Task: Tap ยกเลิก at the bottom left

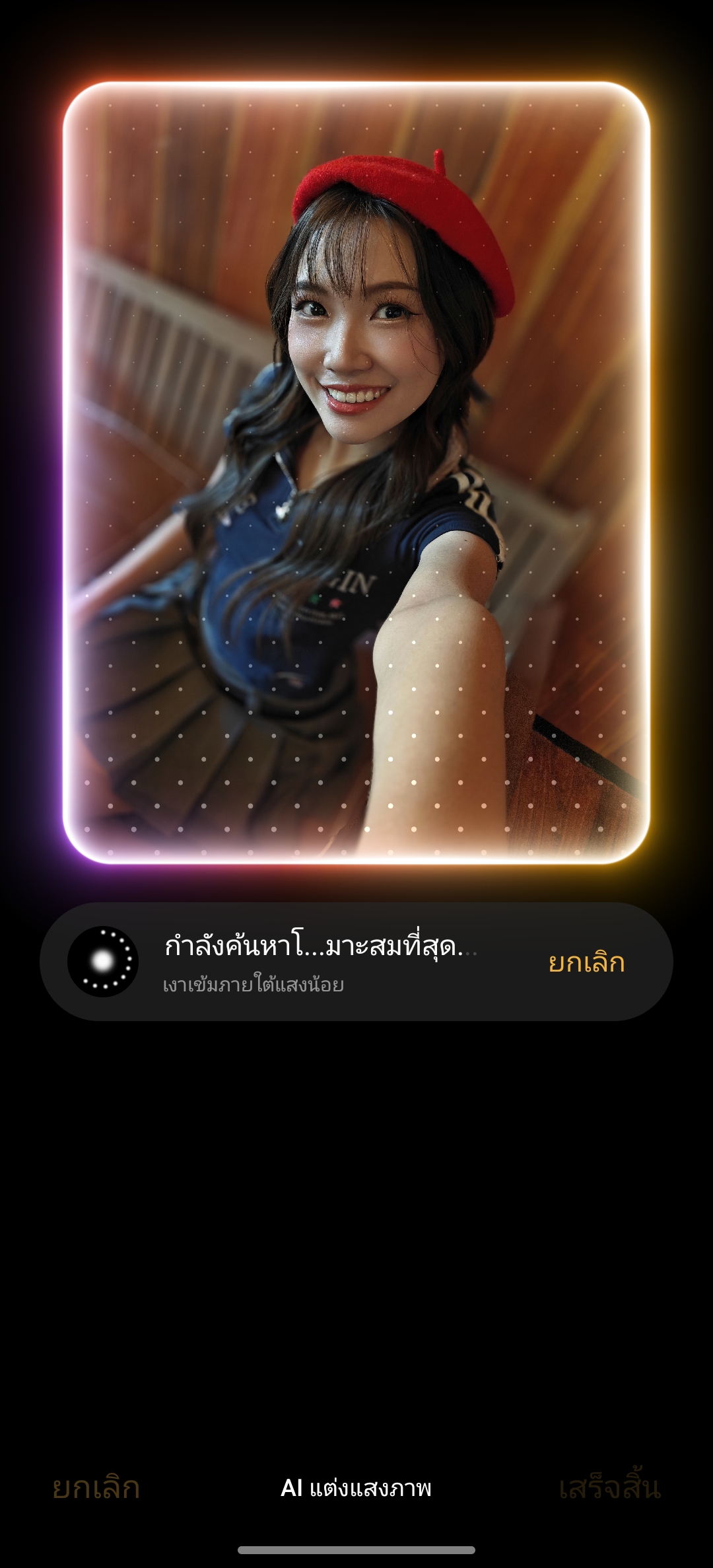Action: 96,1488
